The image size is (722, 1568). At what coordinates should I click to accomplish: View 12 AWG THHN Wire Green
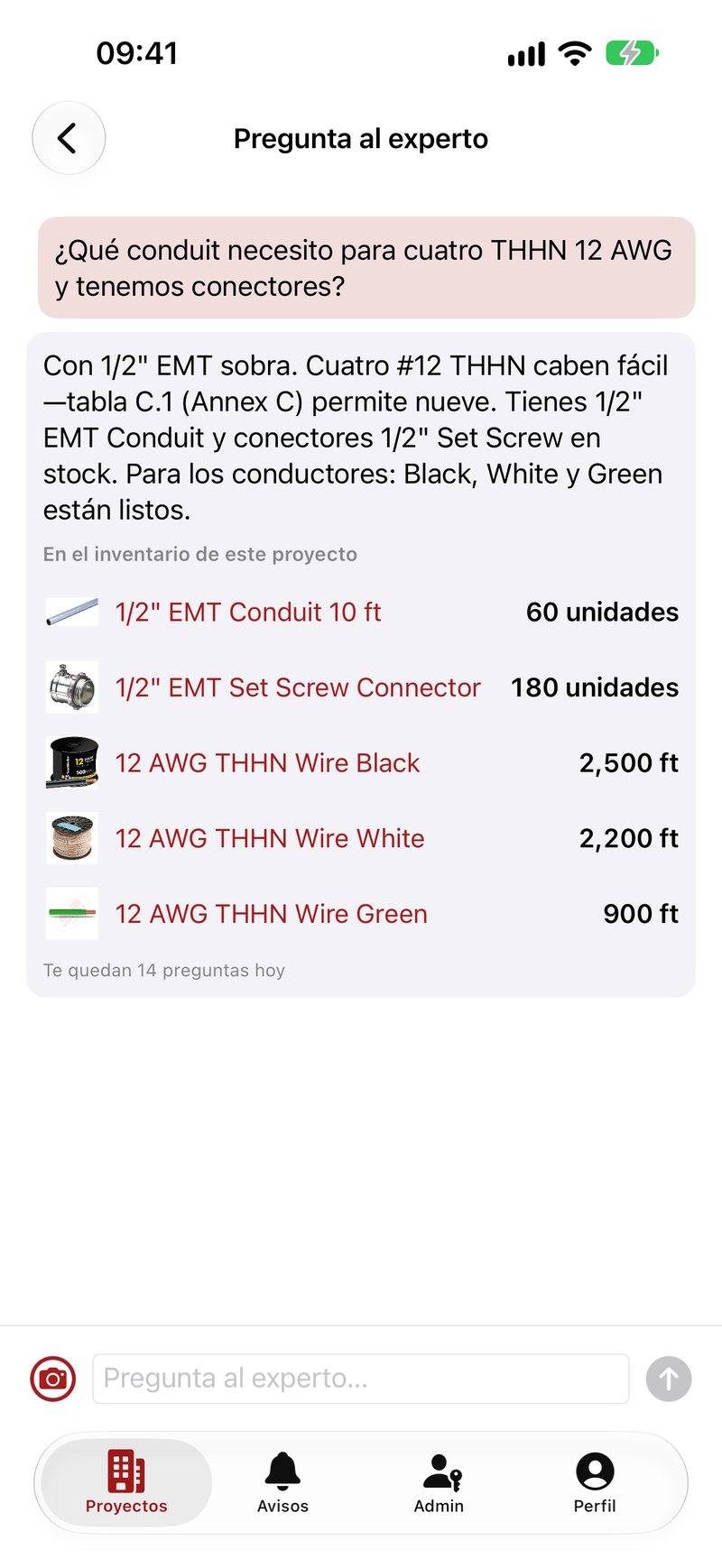(361, 914)
